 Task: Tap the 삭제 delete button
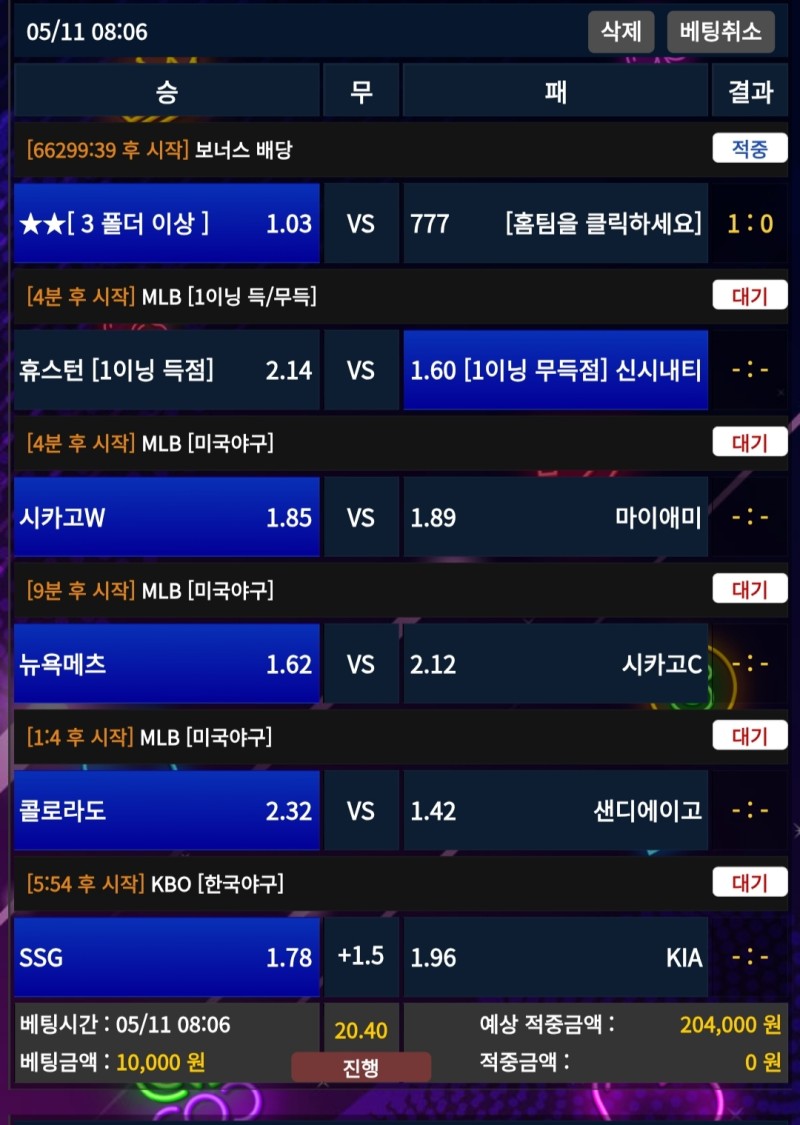pos(621,31)
